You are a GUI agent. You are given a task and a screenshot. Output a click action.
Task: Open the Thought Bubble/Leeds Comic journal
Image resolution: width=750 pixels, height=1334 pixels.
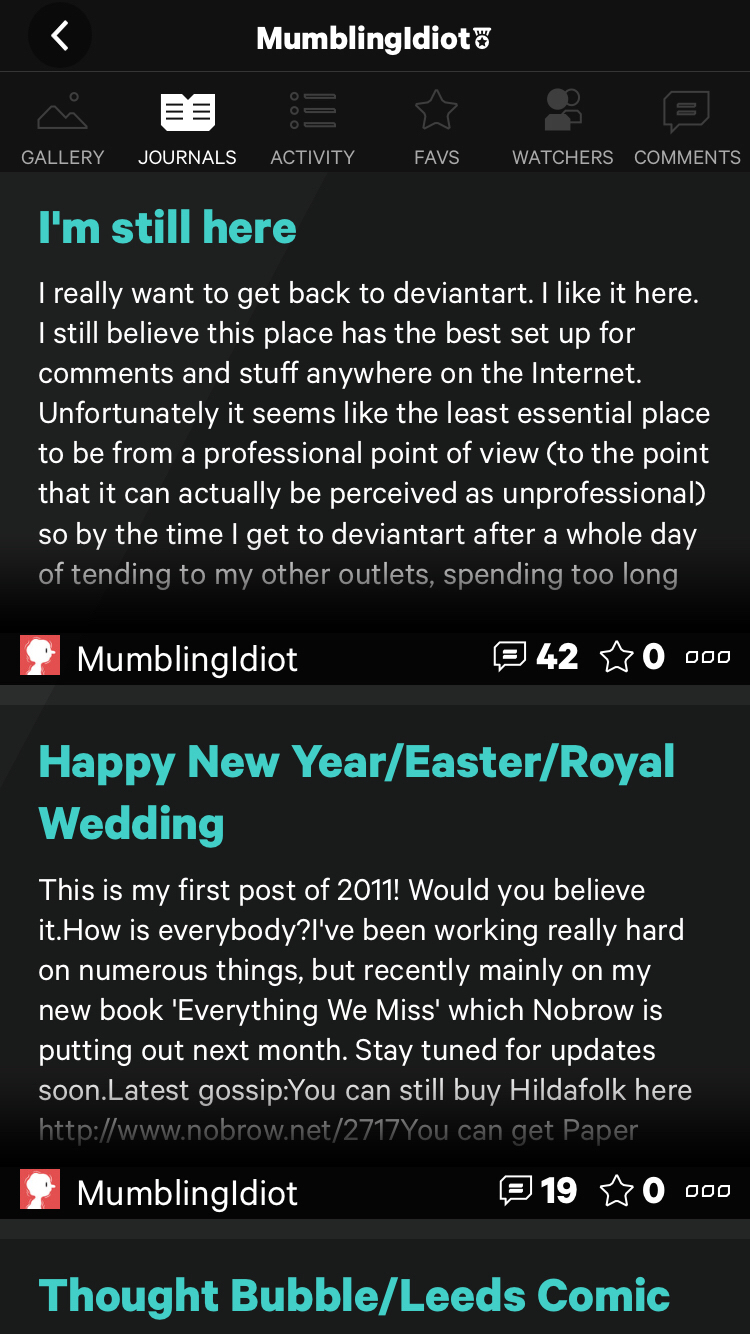(x=354, y=1295)
